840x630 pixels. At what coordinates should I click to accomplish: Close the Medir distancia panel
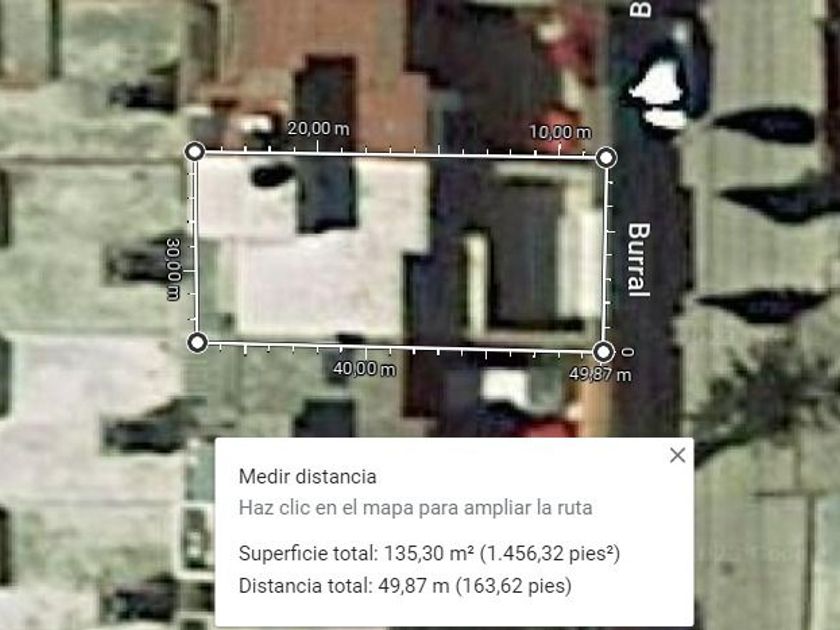tap(677, 455)
